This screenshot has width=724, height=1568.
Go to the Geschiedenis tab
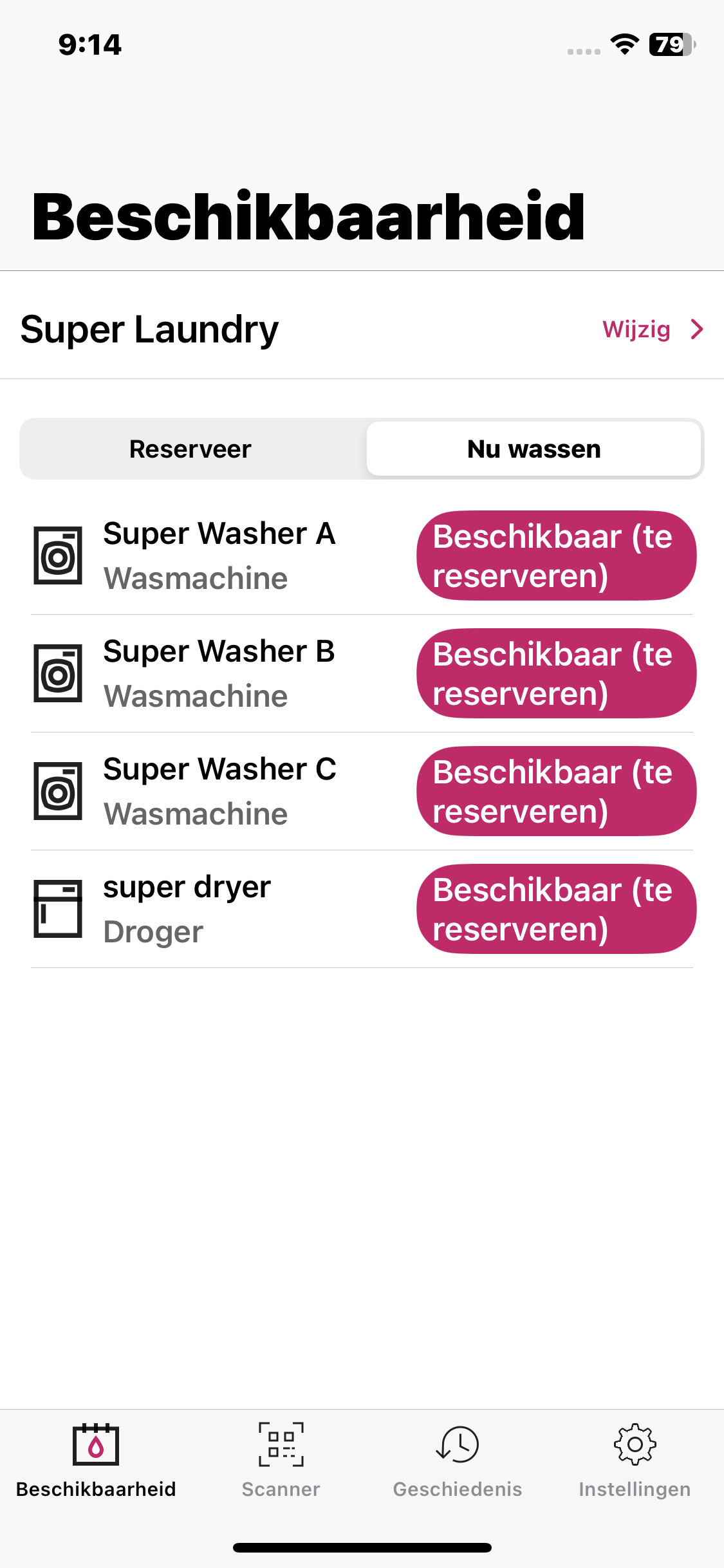click(458, 1464)
